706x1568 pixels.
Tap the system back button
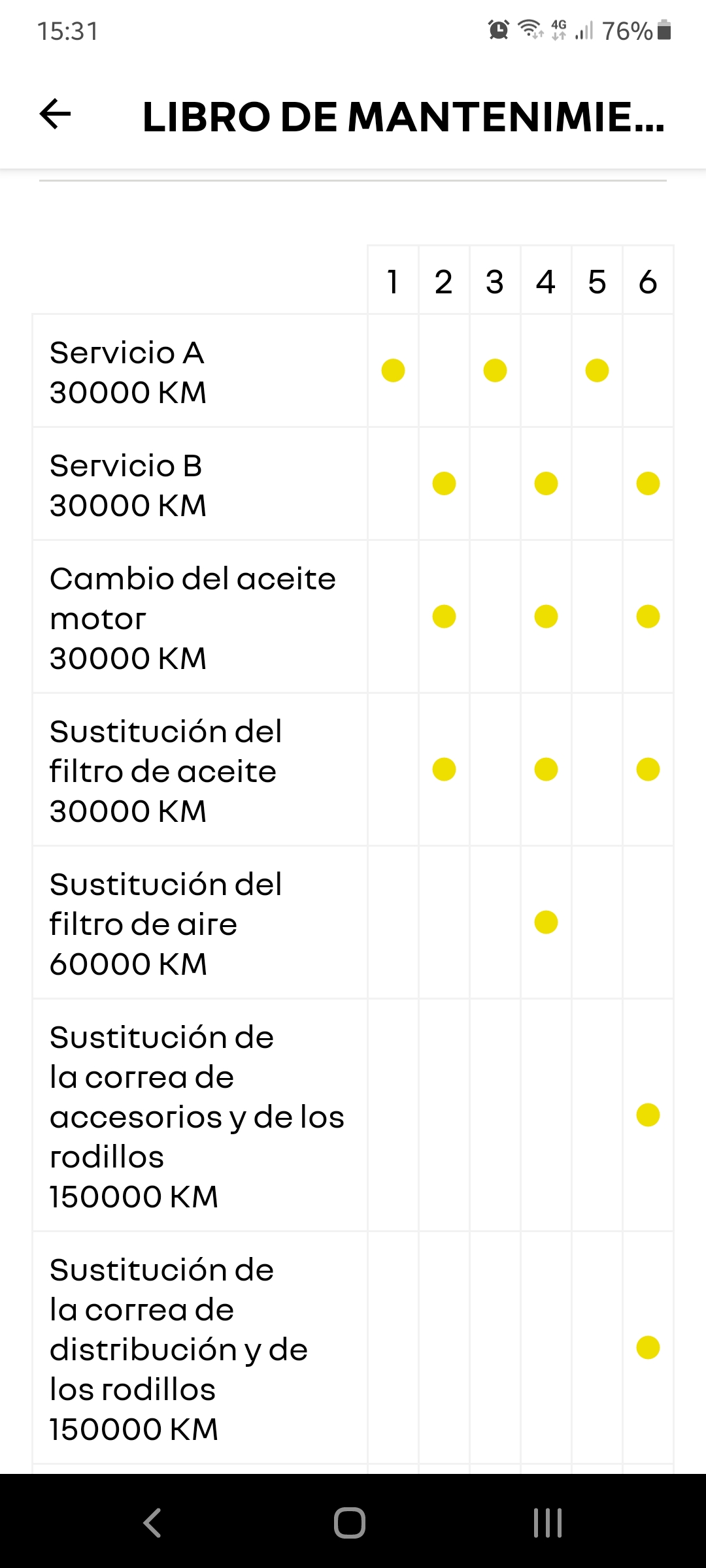coord(152,1522)
